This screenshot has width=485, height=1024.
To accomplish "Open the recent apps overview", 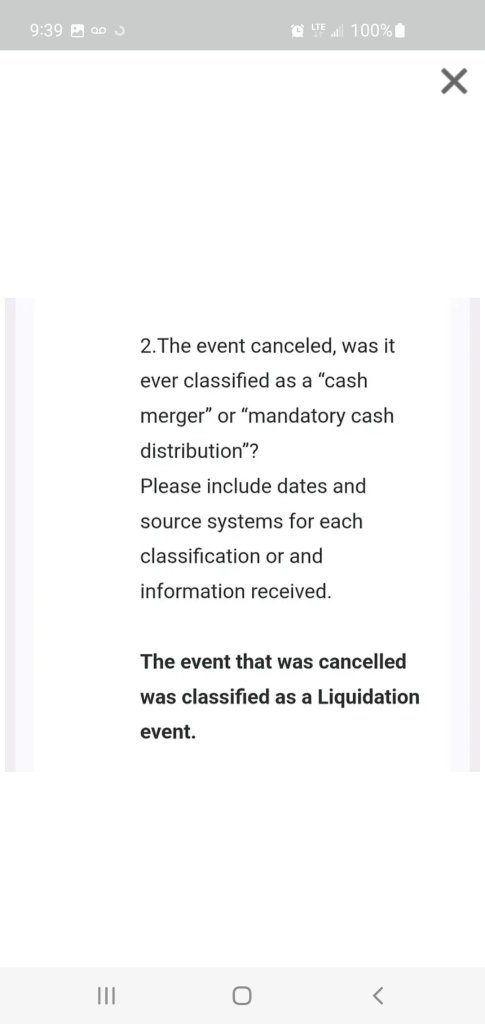I will [x=106, y=995].
